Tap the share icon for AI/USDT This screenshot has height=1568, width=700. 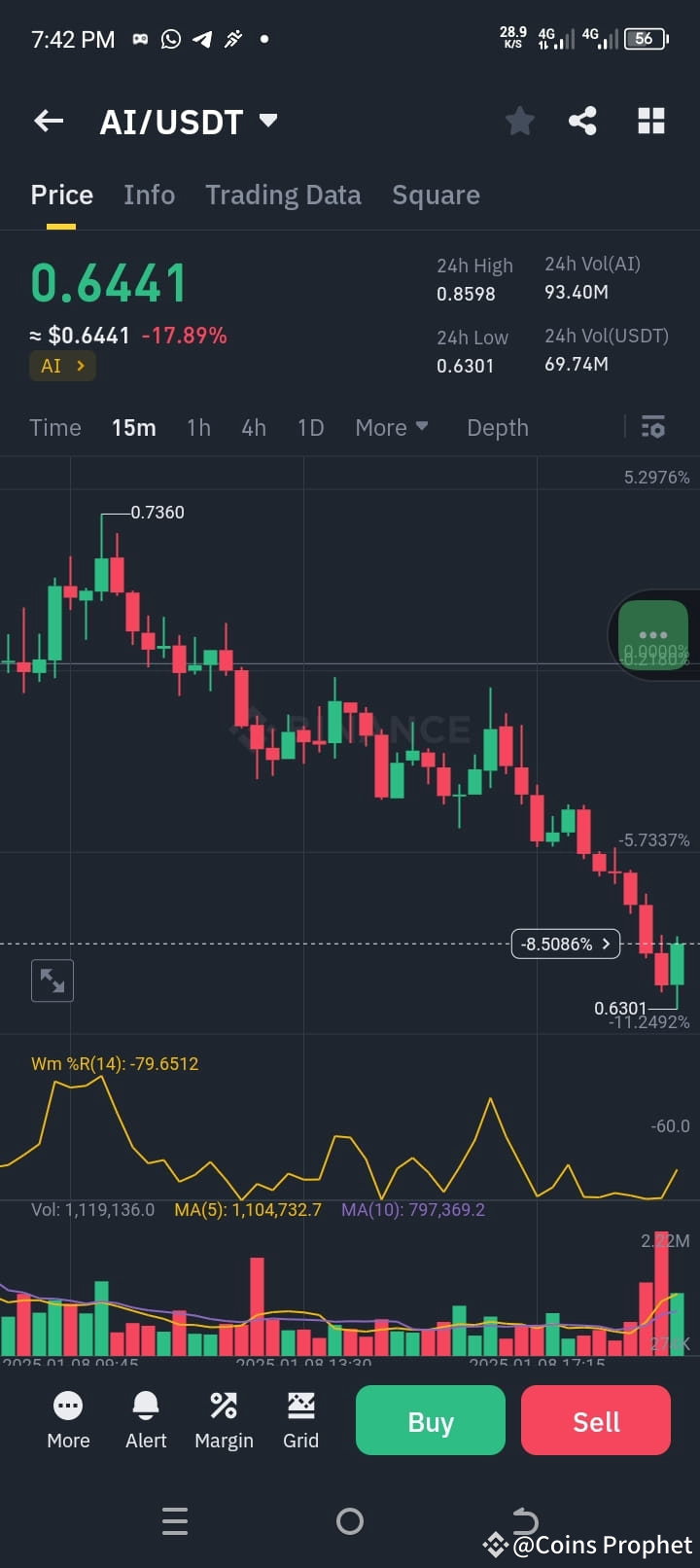click(x=583, y=121)
